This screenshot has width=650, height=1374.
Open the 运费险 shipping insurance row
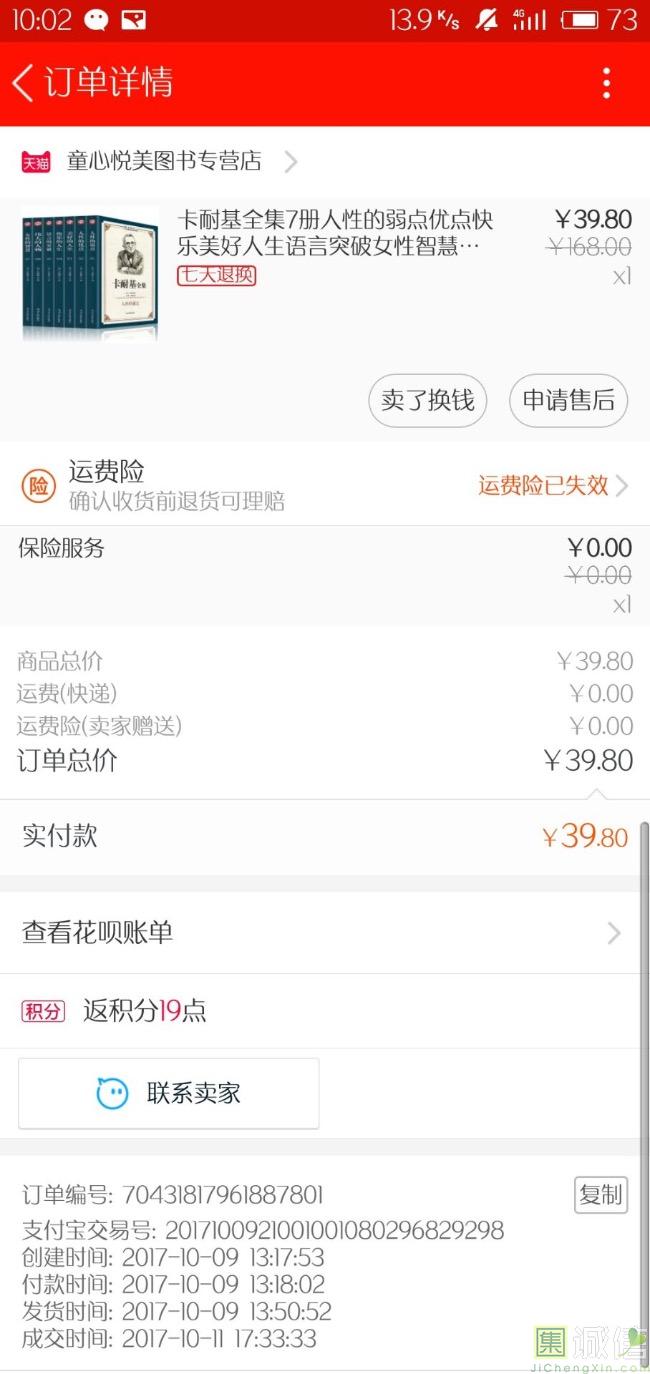point(324,486)
